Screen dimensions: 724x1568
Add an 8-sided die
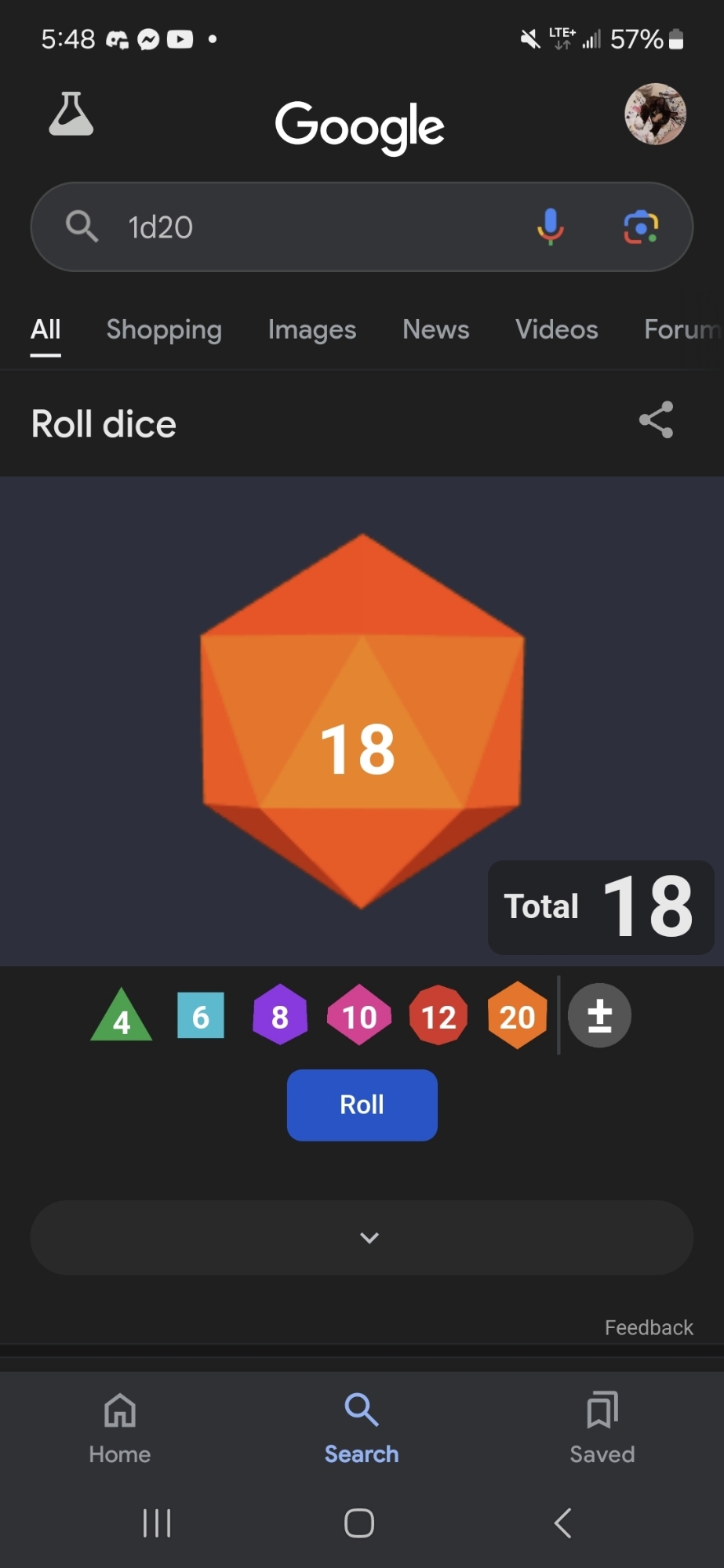280,1016
